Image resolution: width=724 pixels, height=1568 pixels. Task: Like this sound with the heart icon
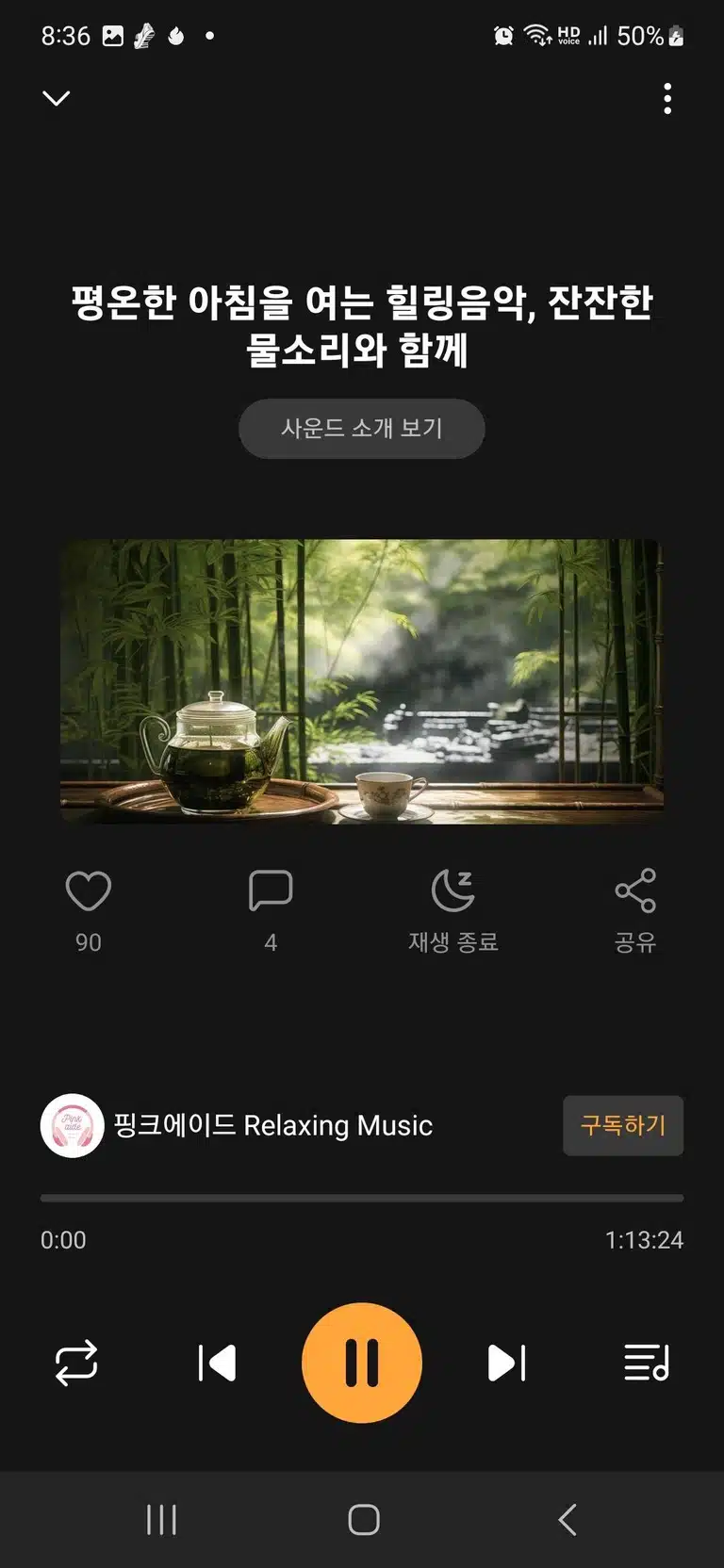(x=89, y=890)
